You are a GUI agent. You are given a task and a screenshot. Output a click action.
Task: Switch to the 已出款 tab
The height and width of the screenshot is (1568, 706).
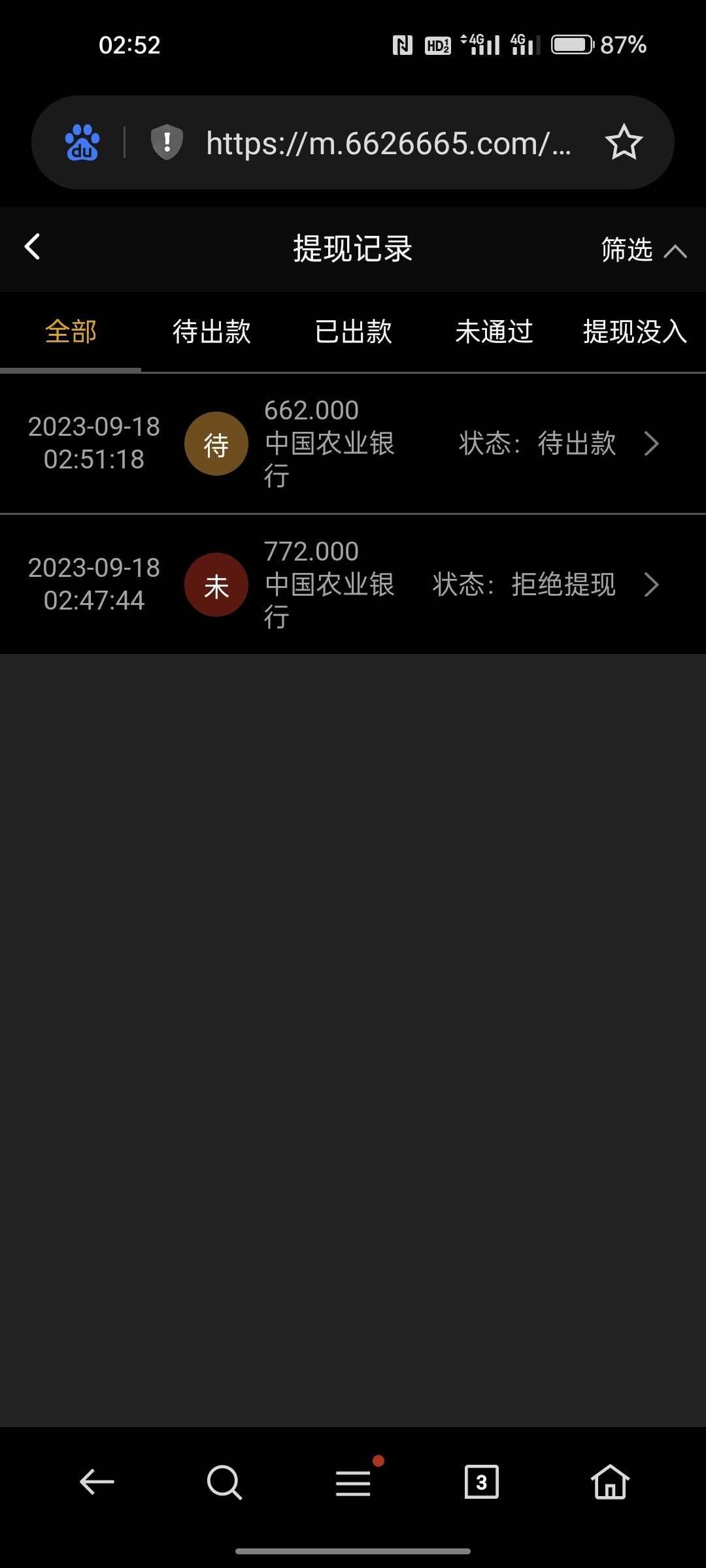tap(353, 332)
